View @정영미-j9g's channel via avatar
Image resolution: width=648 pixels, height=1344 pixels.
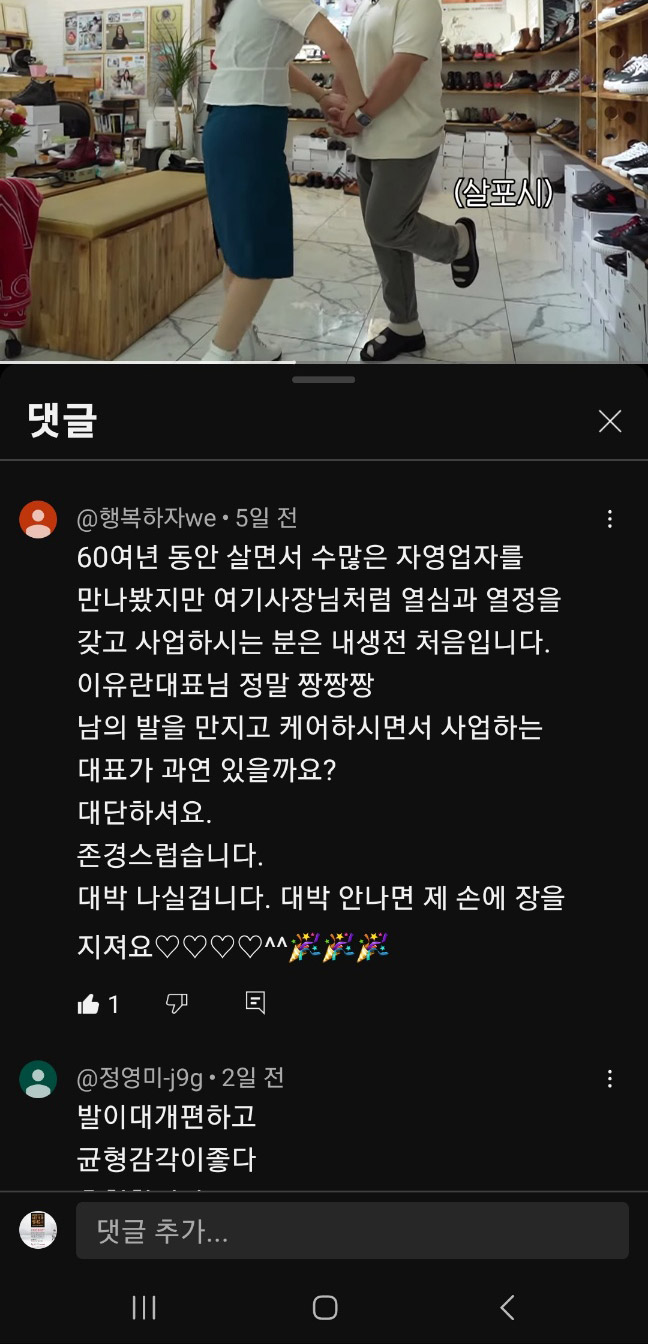[x=38, y=1080]
